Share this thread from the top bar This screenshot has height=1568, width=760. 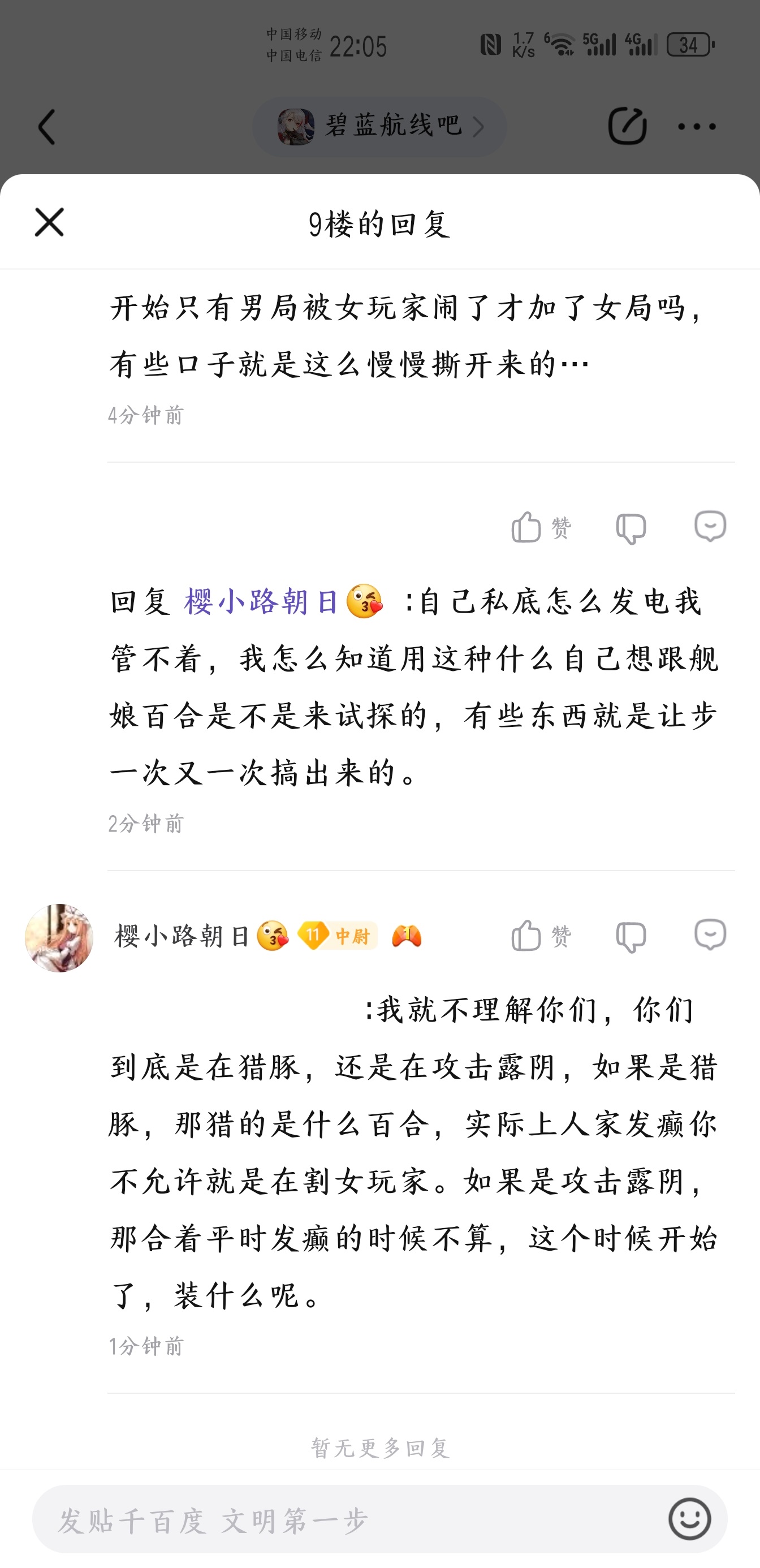(627, 126)
